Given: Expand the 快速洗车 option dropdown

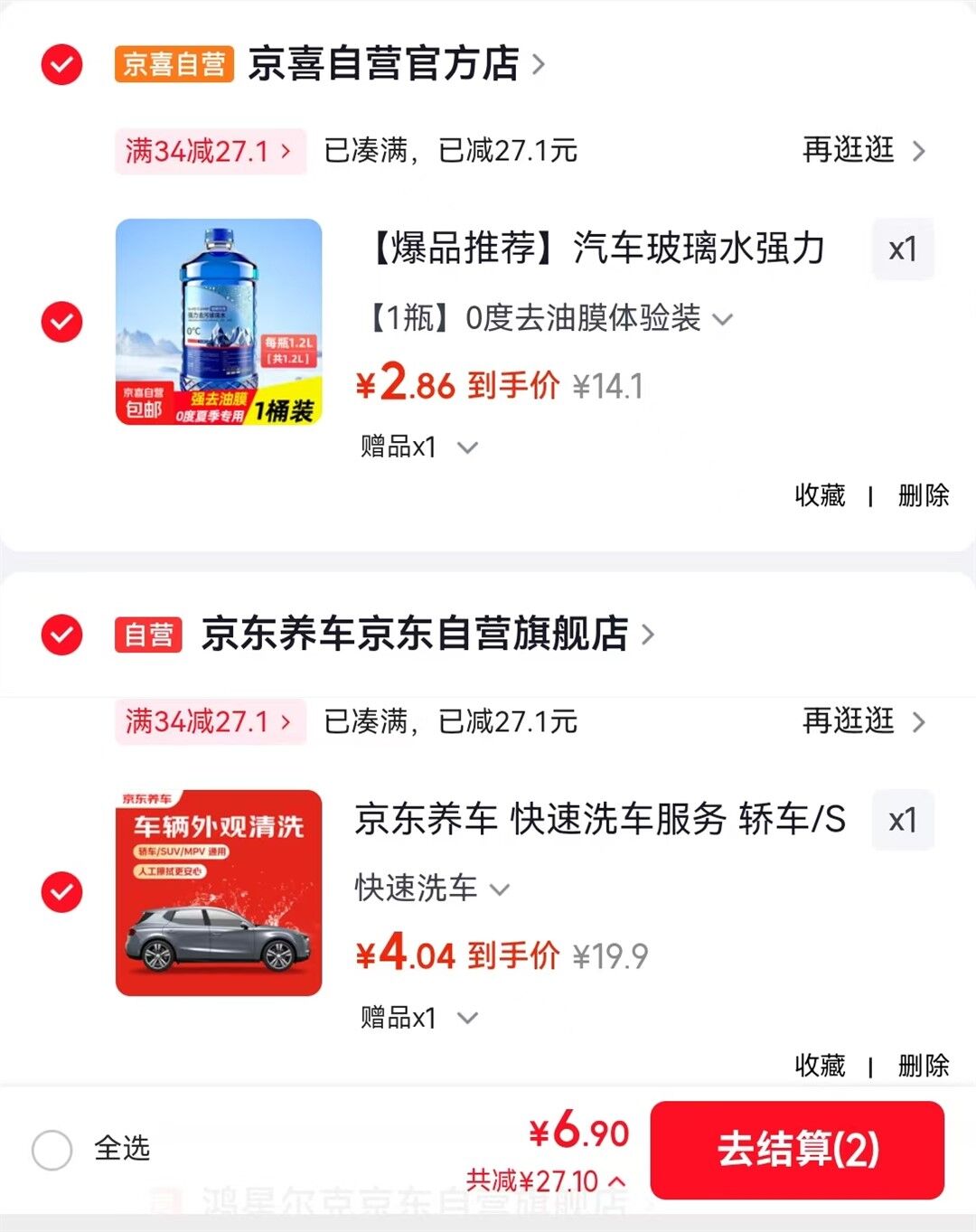Looking at the screenshot, I should 432,889.
